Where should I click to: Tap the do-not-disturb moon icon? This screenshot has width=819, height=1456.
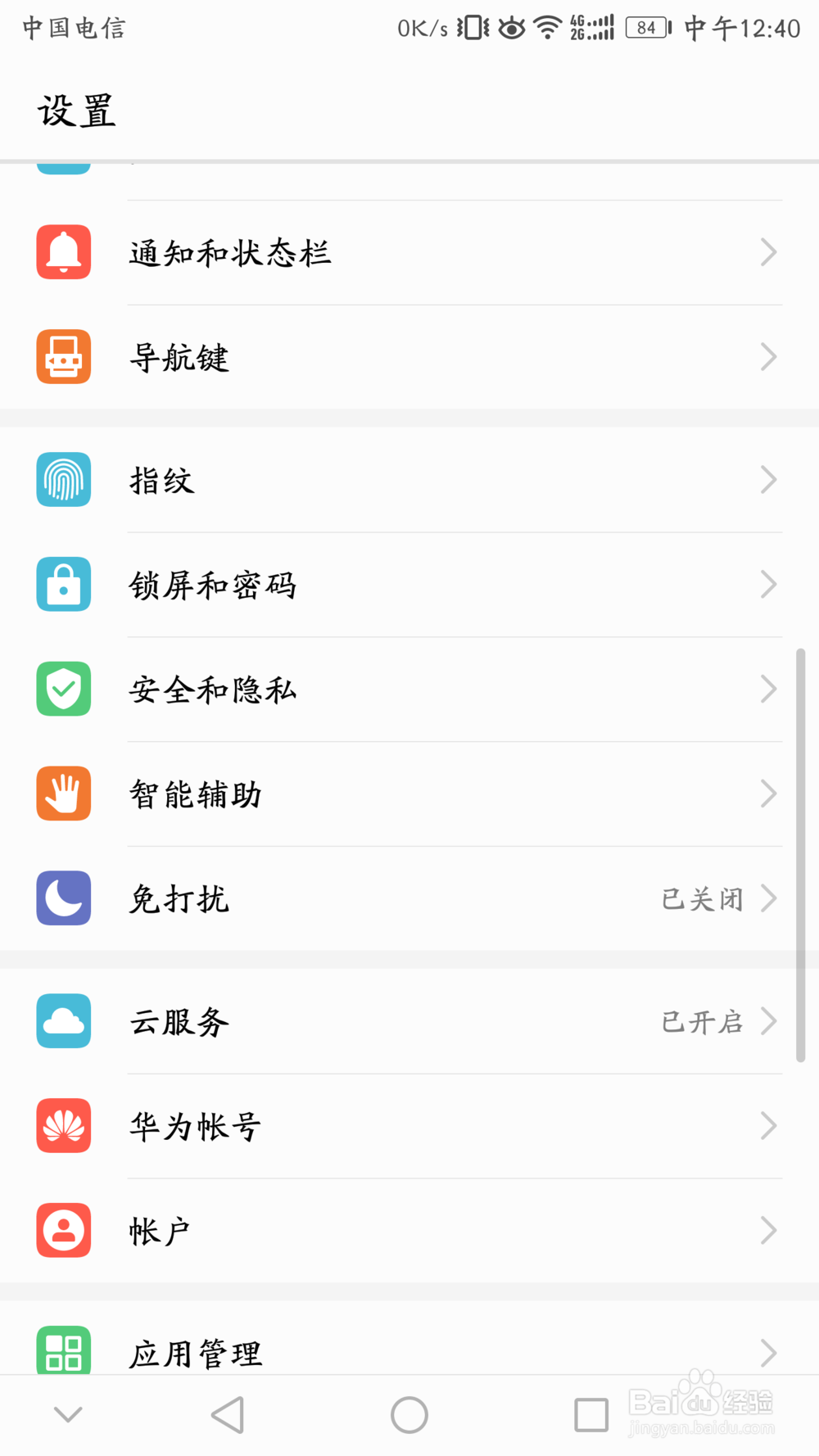63,898
